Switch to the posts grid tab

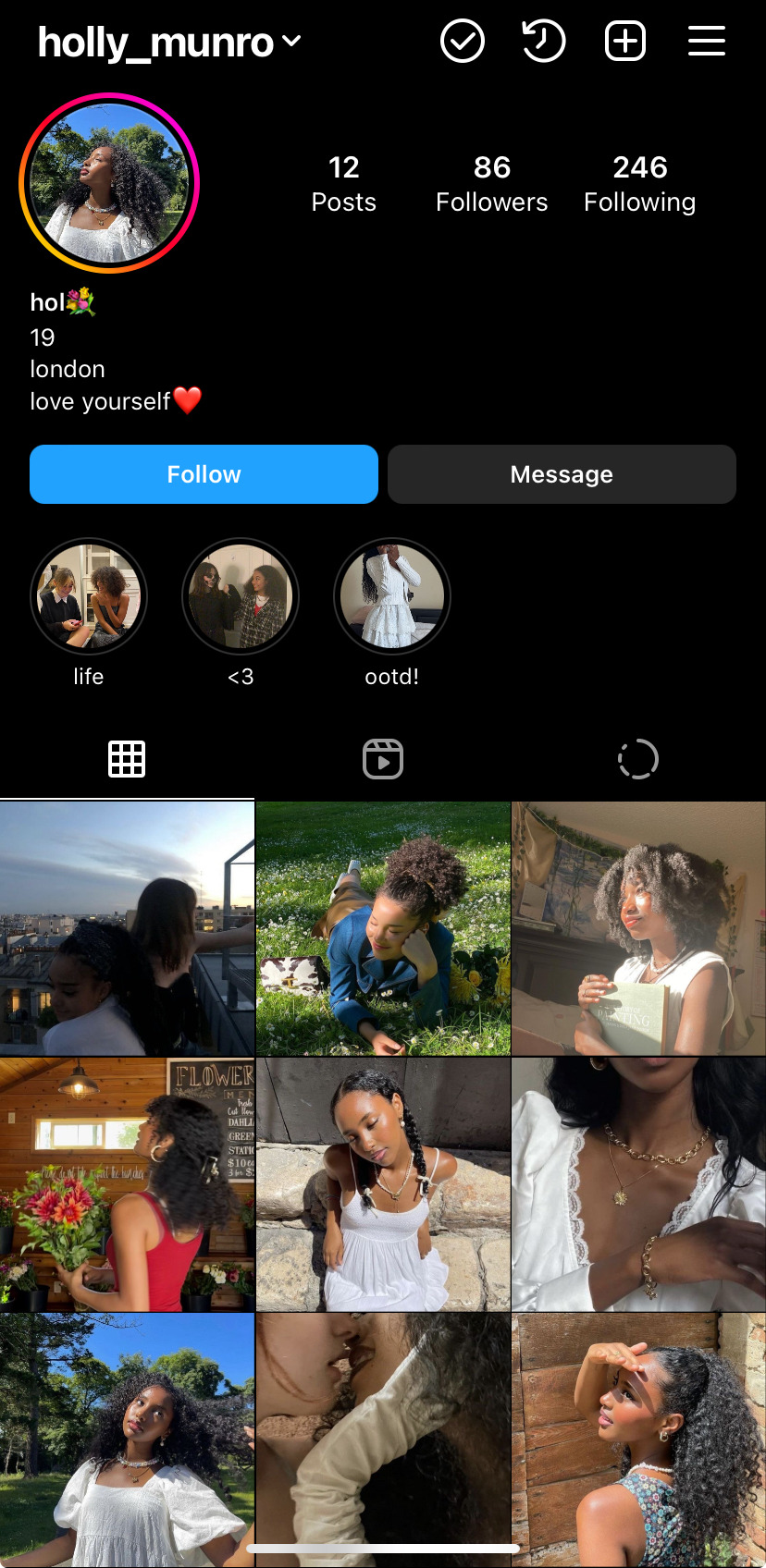pyautogui.click(x=127, y=759)
